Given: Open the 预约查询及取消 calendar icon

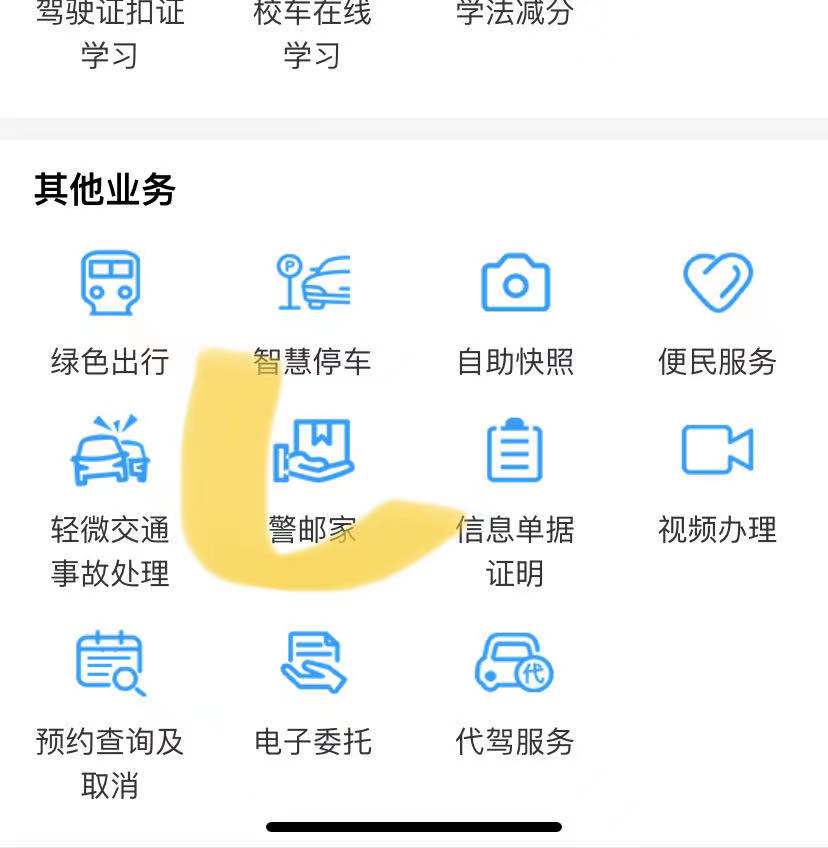Looking at the screenshot, I should [108, 663].
